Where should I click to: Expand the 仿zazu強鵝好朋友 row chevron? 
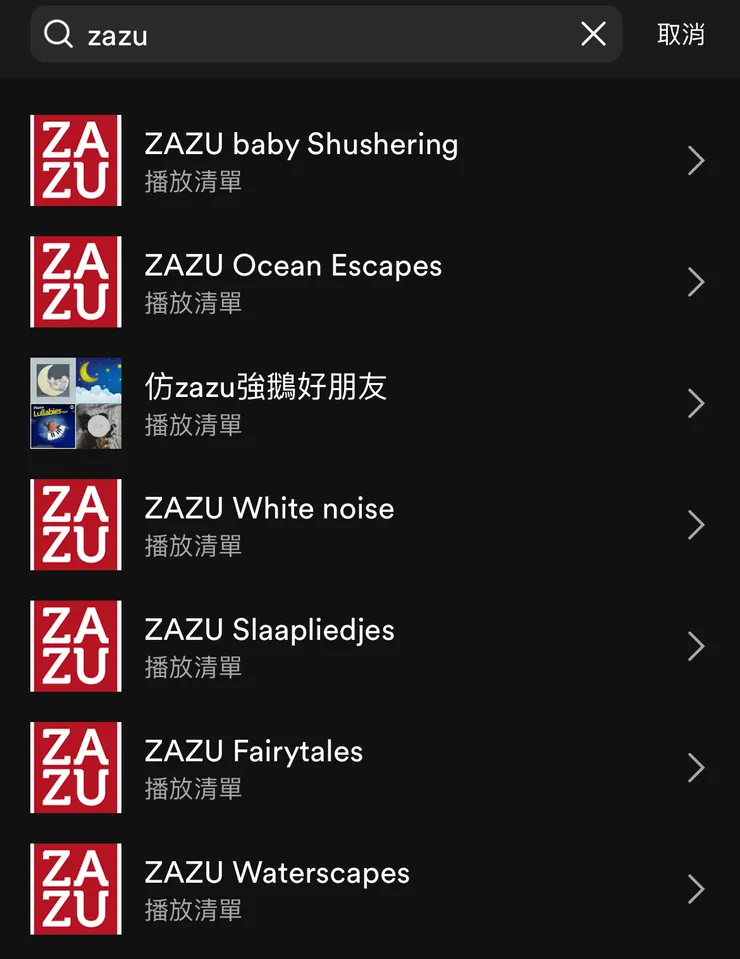(x=697, y=403)
